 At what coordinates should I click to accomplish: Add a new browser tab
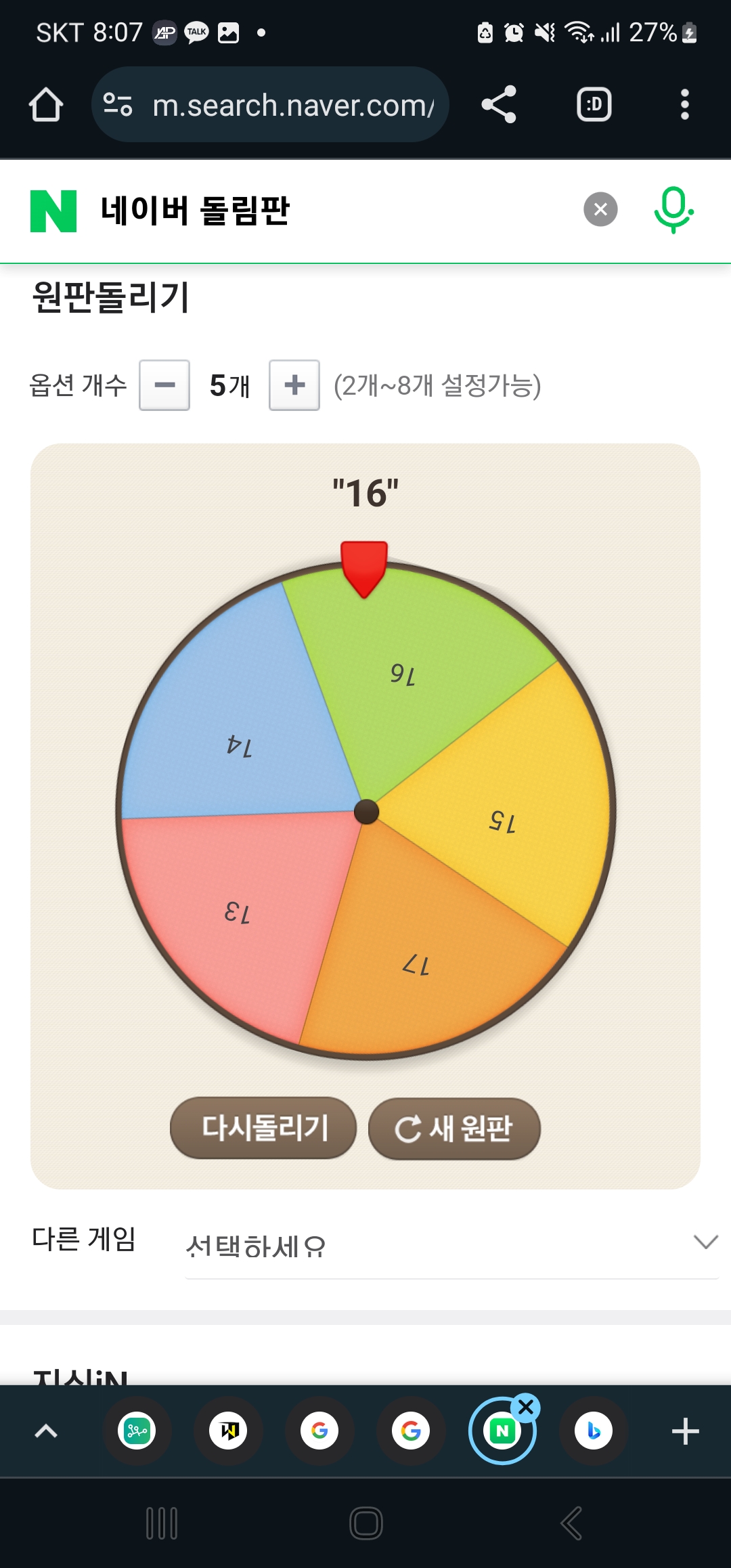[x=685, y=1431]
